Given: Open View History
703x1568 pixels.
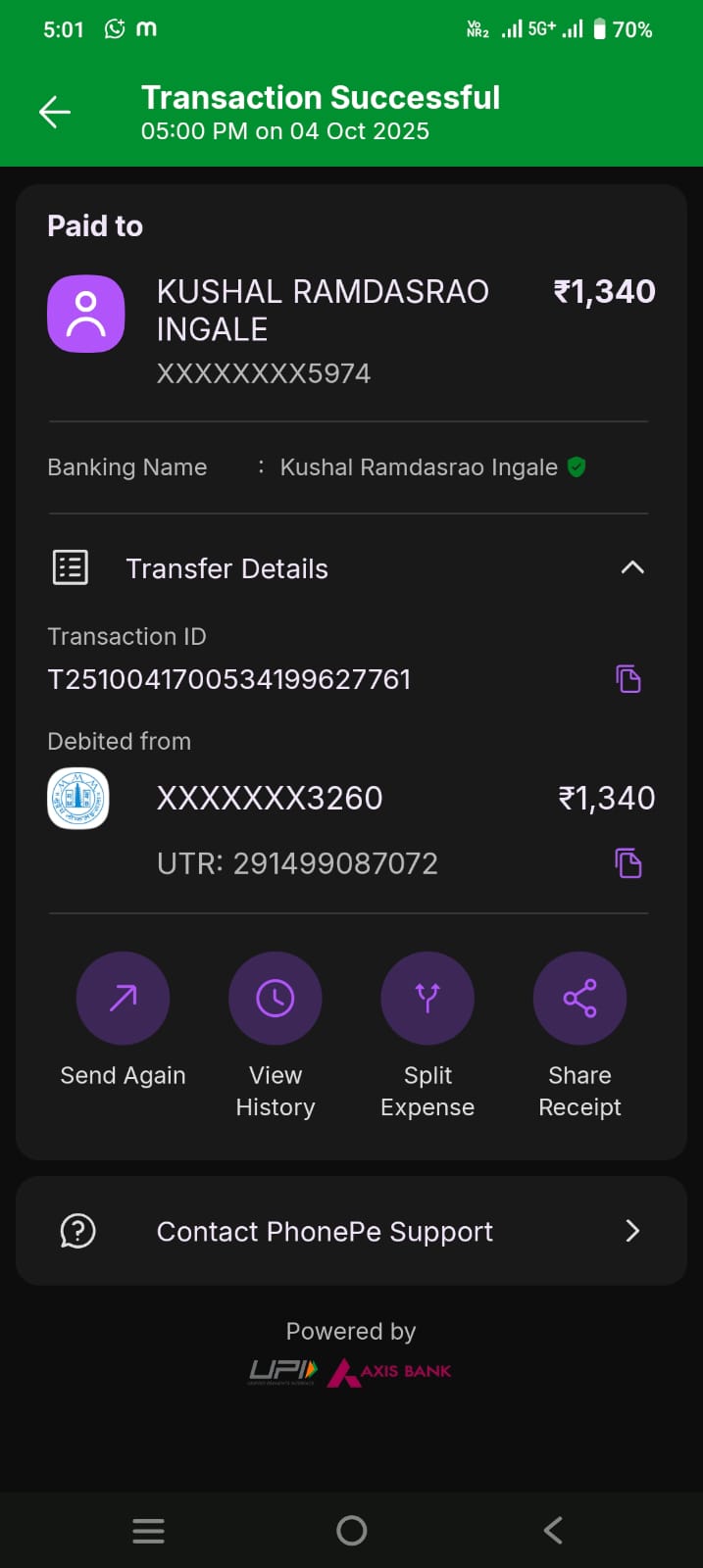Looking at the screenshot, I should [276, 999].
